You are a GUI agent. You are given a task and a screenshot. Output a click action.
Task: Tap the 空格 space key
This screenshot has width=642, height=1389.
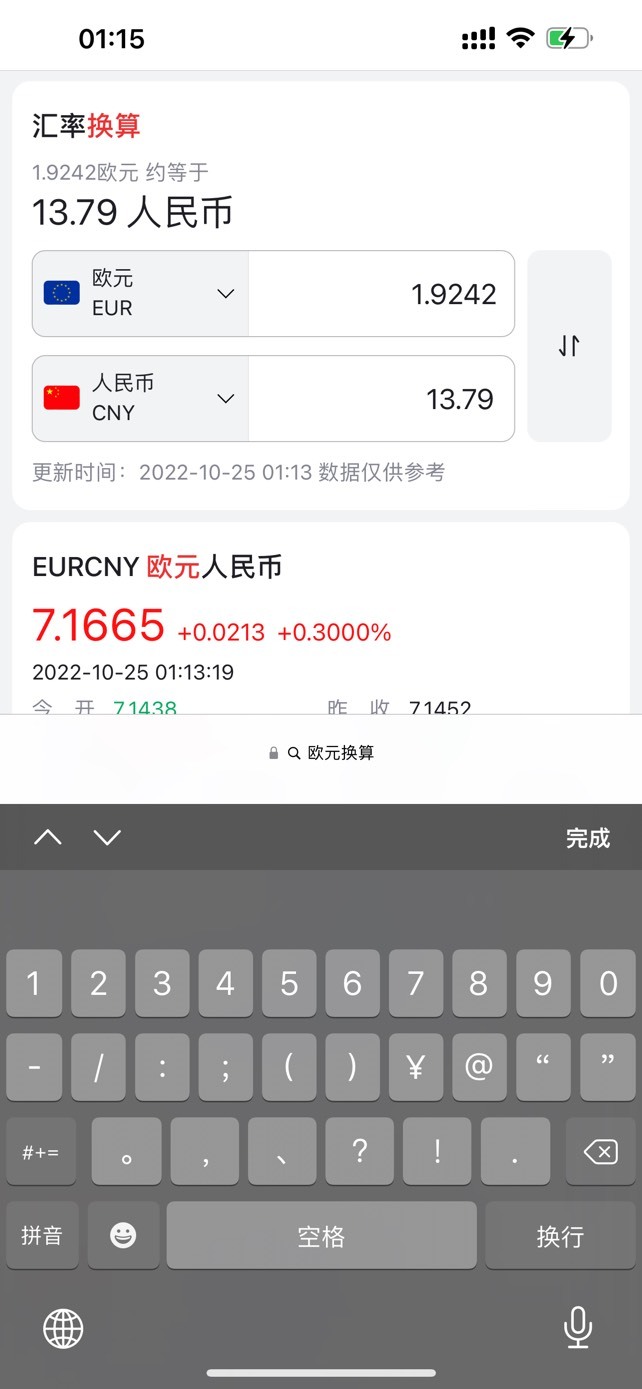321,1236
